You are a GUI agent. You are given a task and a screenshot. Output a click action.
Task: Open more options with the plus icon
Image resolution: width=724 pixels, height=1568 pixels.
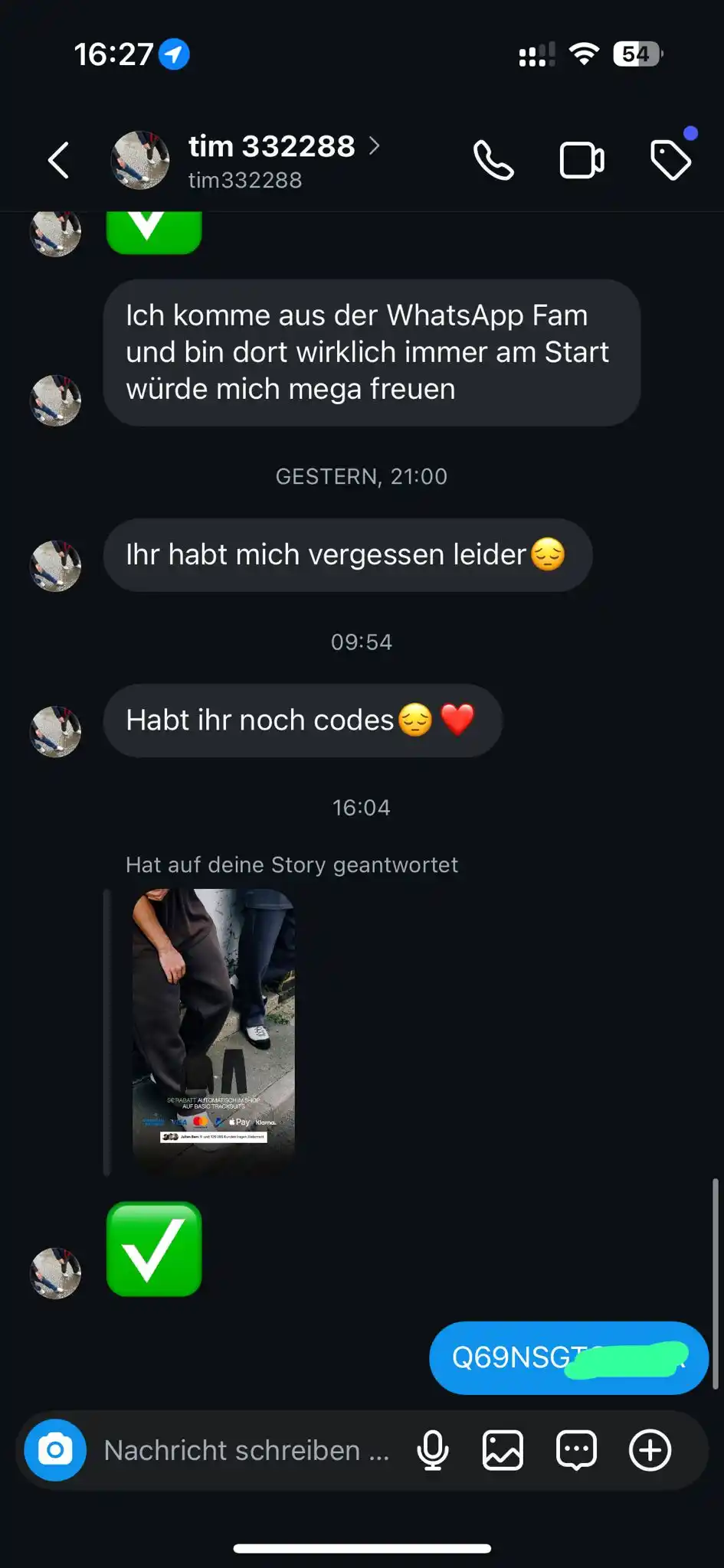[x=650, y=1450]
